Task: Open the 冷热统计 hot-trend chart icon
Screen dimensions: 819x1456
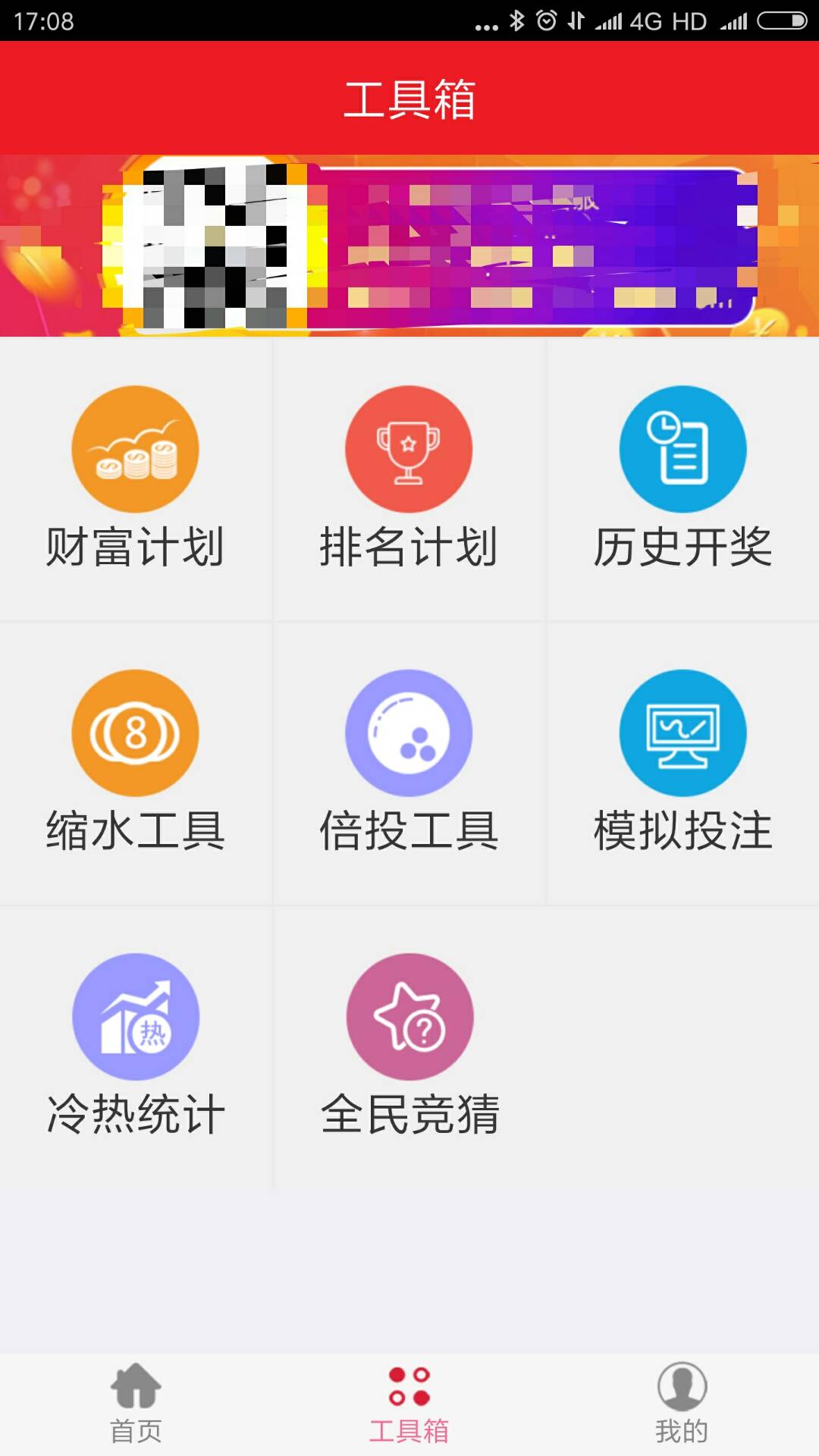Action: pyautogui.click(x=135, y=1016)
